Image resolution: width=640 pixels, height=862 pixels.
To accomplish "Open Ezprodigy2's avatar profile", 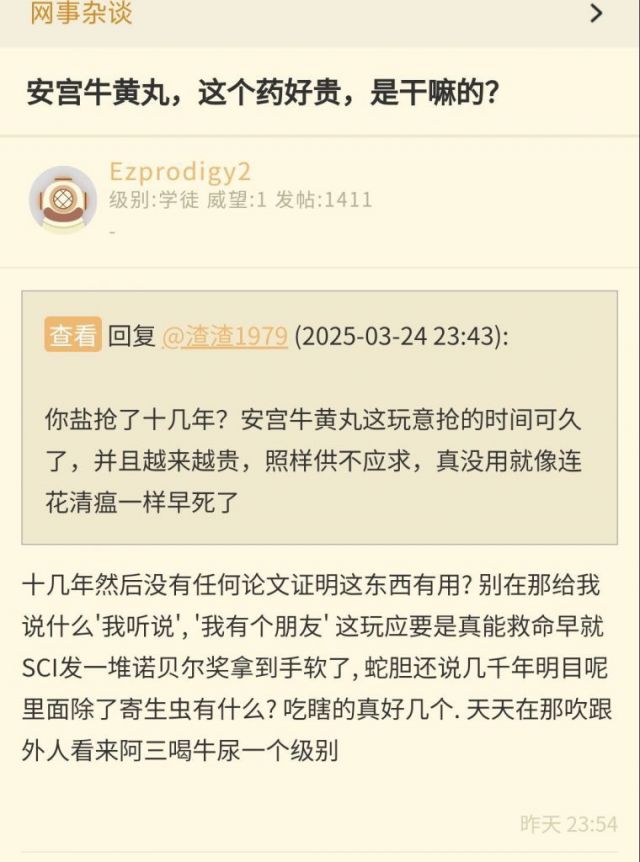I will (x=63, y=200).
